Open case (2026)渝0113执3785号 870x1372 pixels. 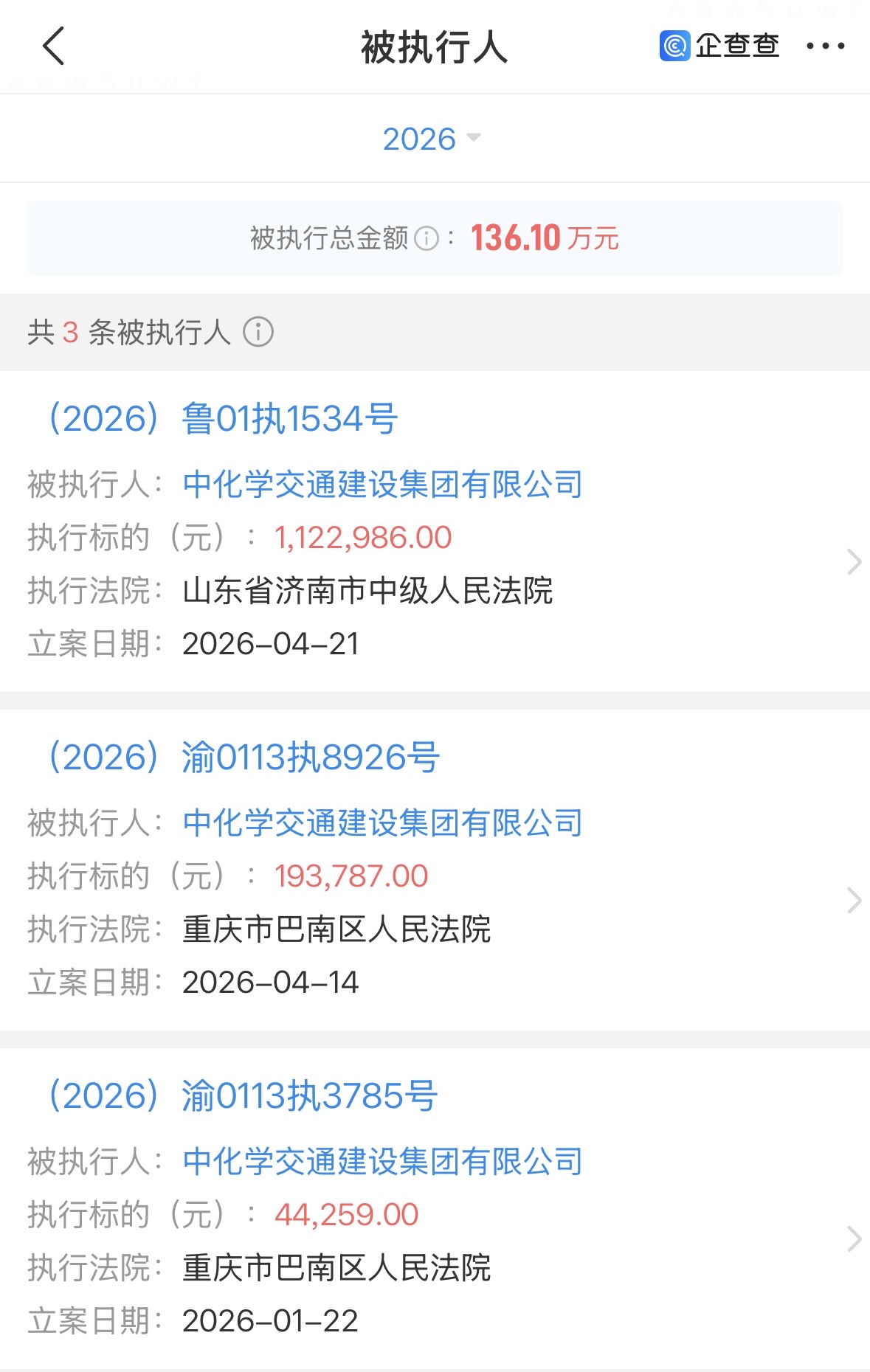243,1096
